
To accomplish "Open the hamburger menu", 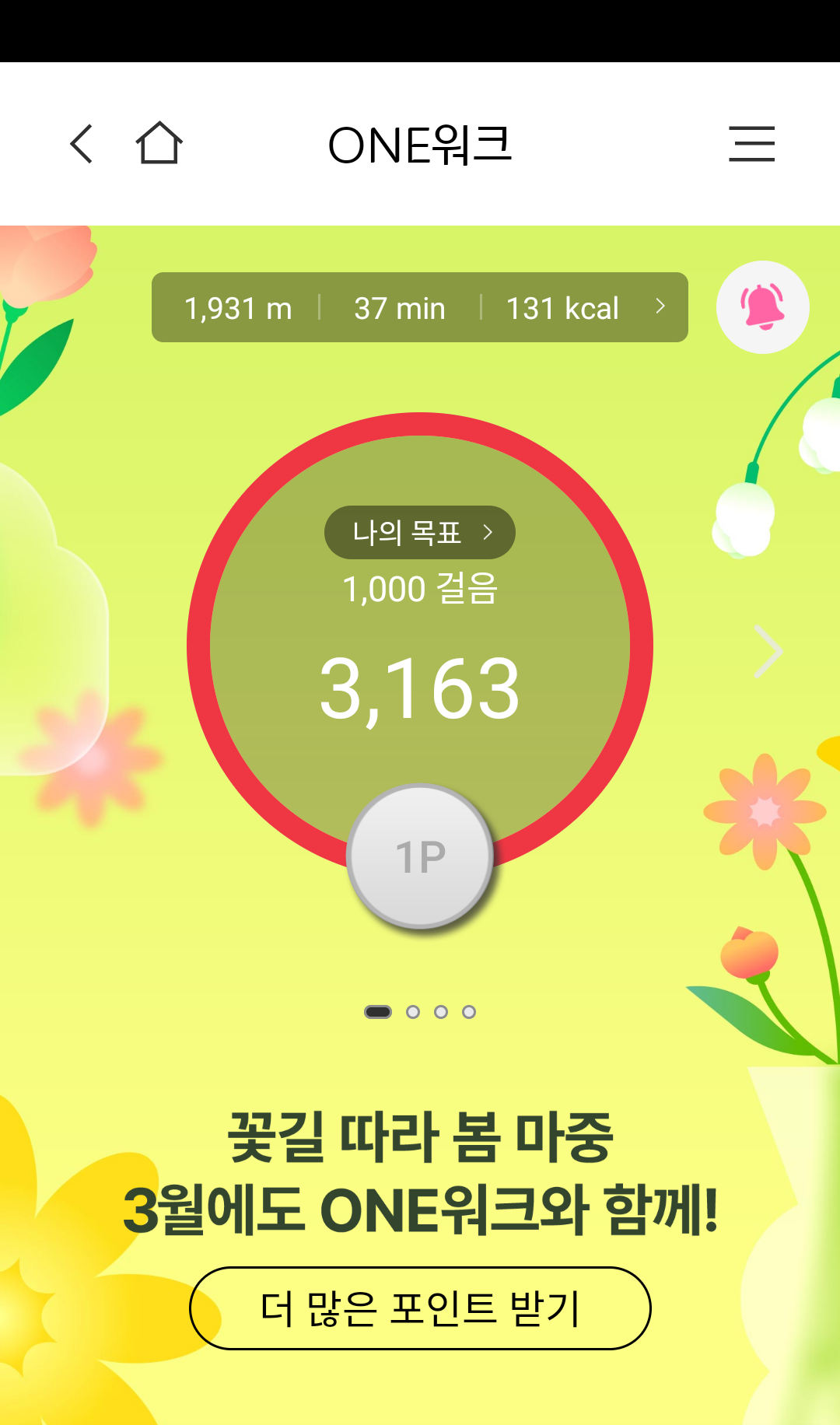I will 751,144.
